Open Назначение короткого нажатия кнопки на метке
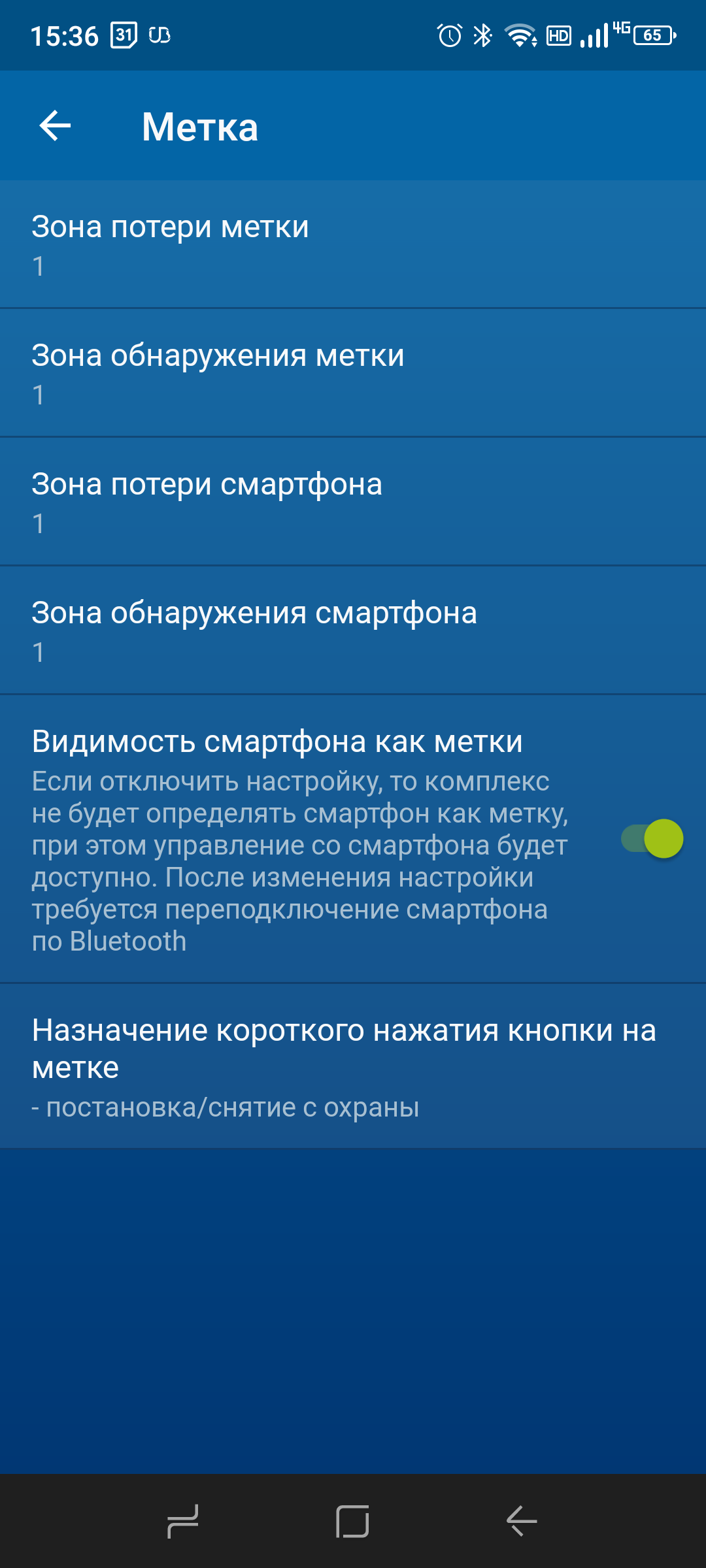The width and height of the screenshot is (706, 1568). [353, 1066]
